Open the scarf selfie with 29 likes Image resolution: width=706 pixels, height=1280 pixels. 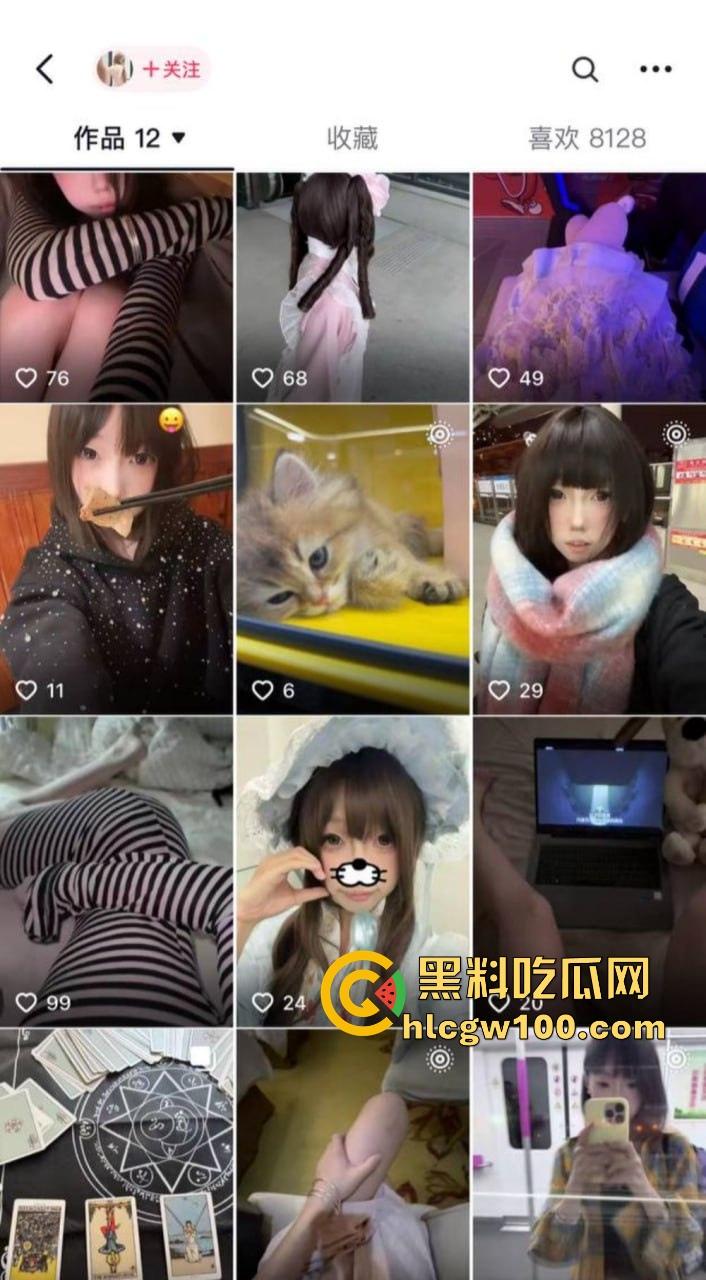[588, 558]
